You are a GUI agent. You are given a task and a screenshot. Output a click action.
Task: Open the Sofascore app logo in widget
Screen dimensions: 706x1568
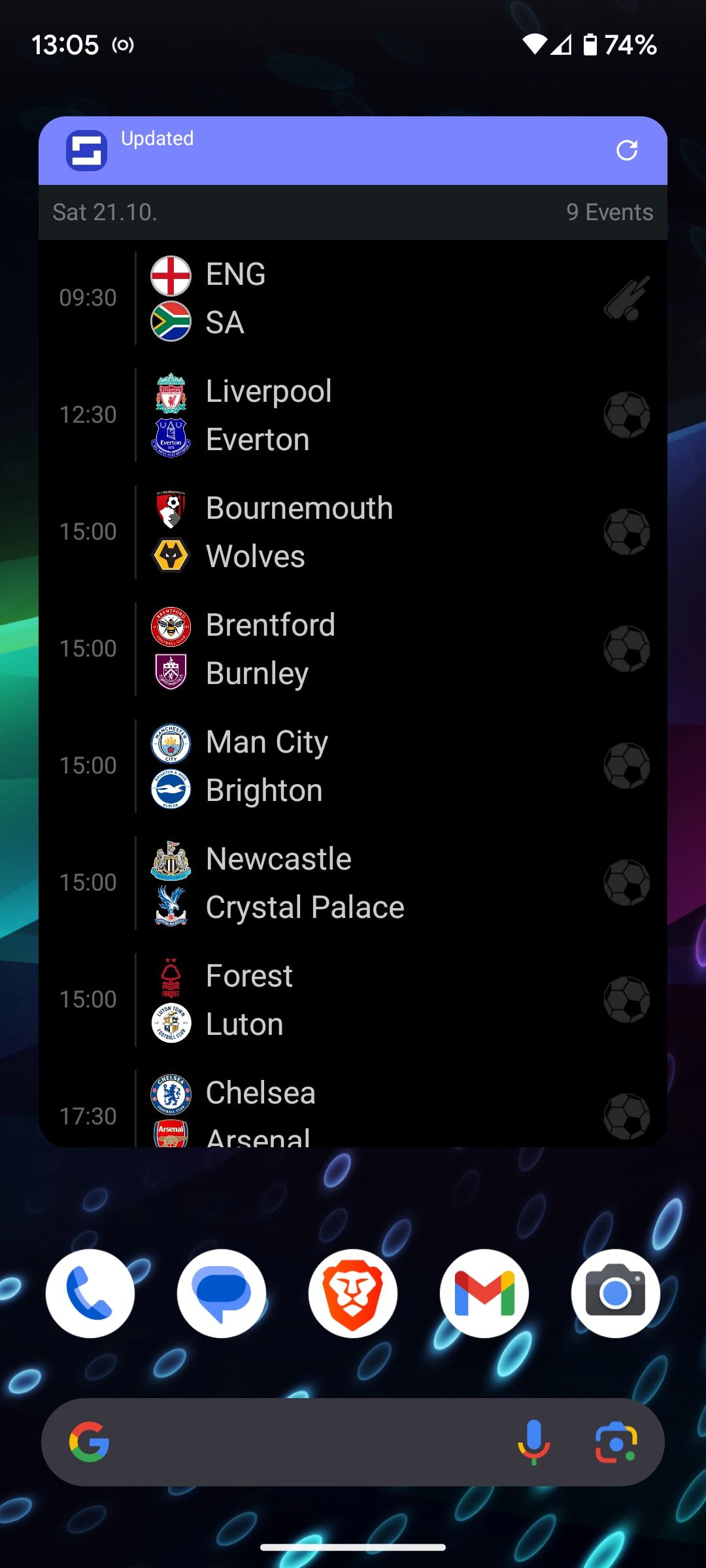(86, 150)
